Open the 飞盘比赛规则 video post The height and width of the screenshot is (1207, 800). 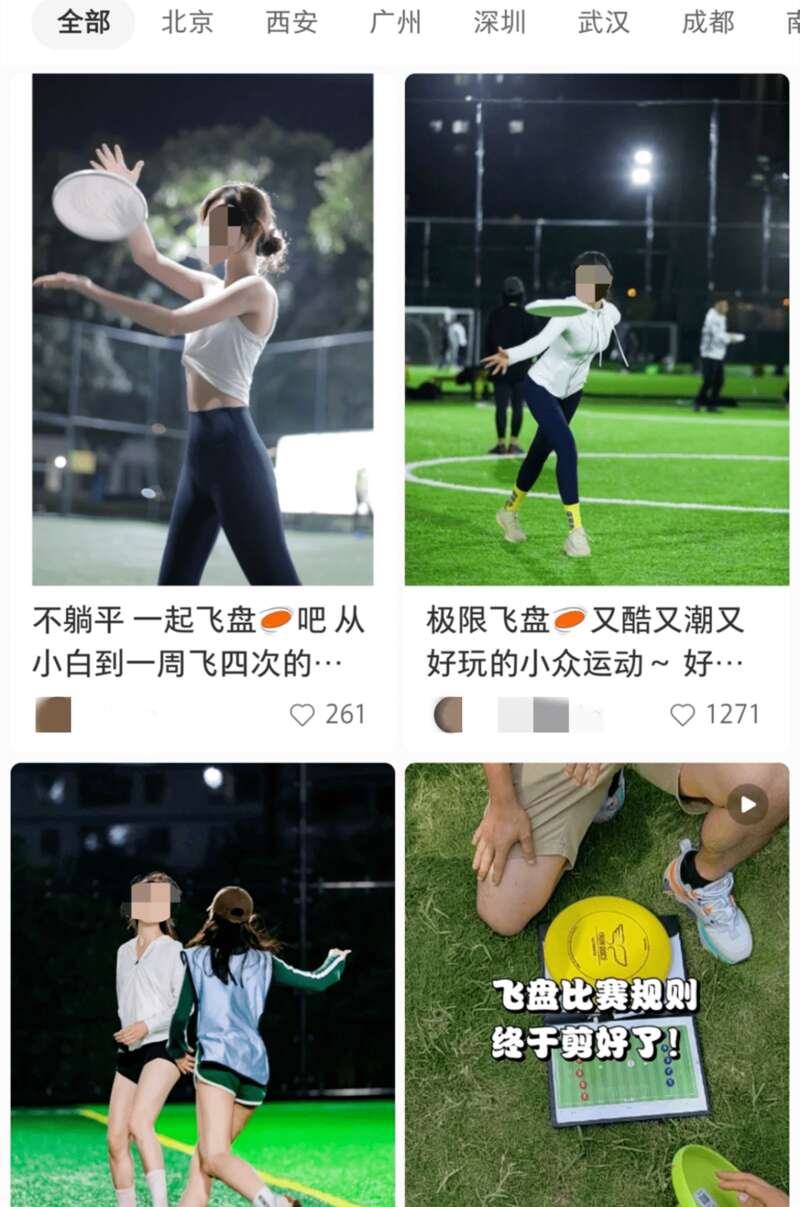597,985
